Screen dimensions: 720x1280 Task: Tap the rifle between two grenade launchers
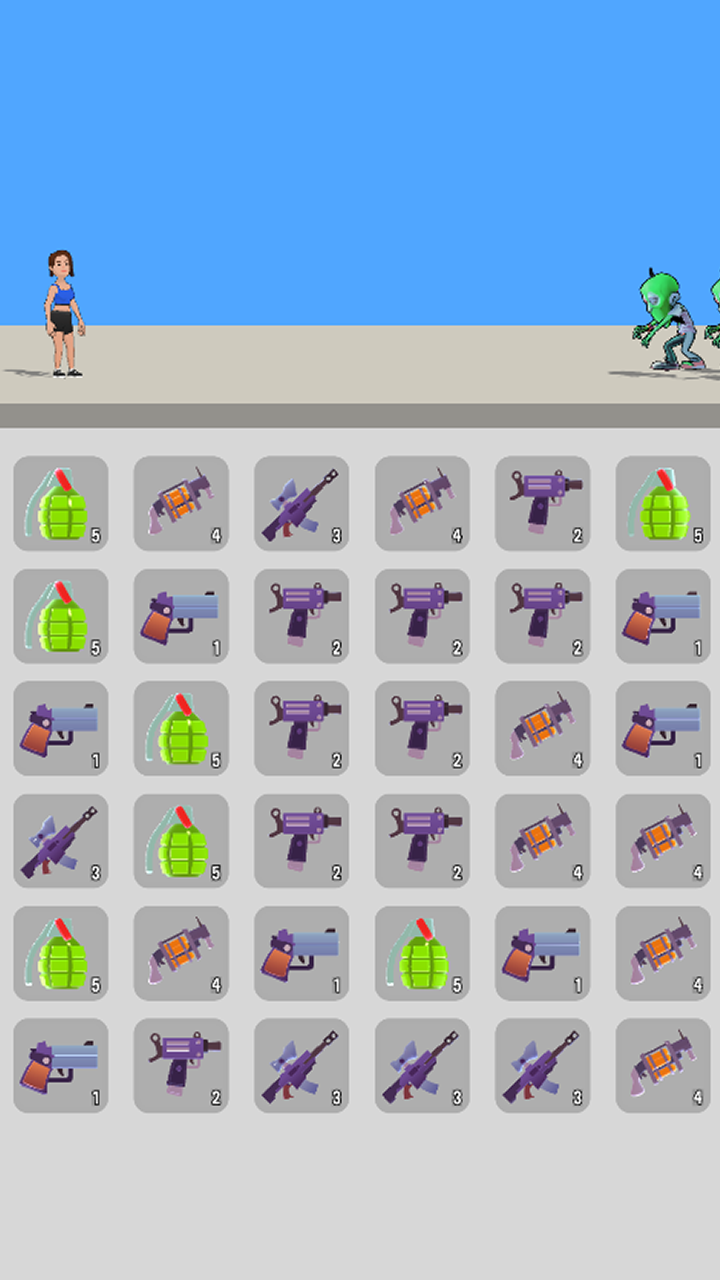pyautogui.click(x=301, y=503)
